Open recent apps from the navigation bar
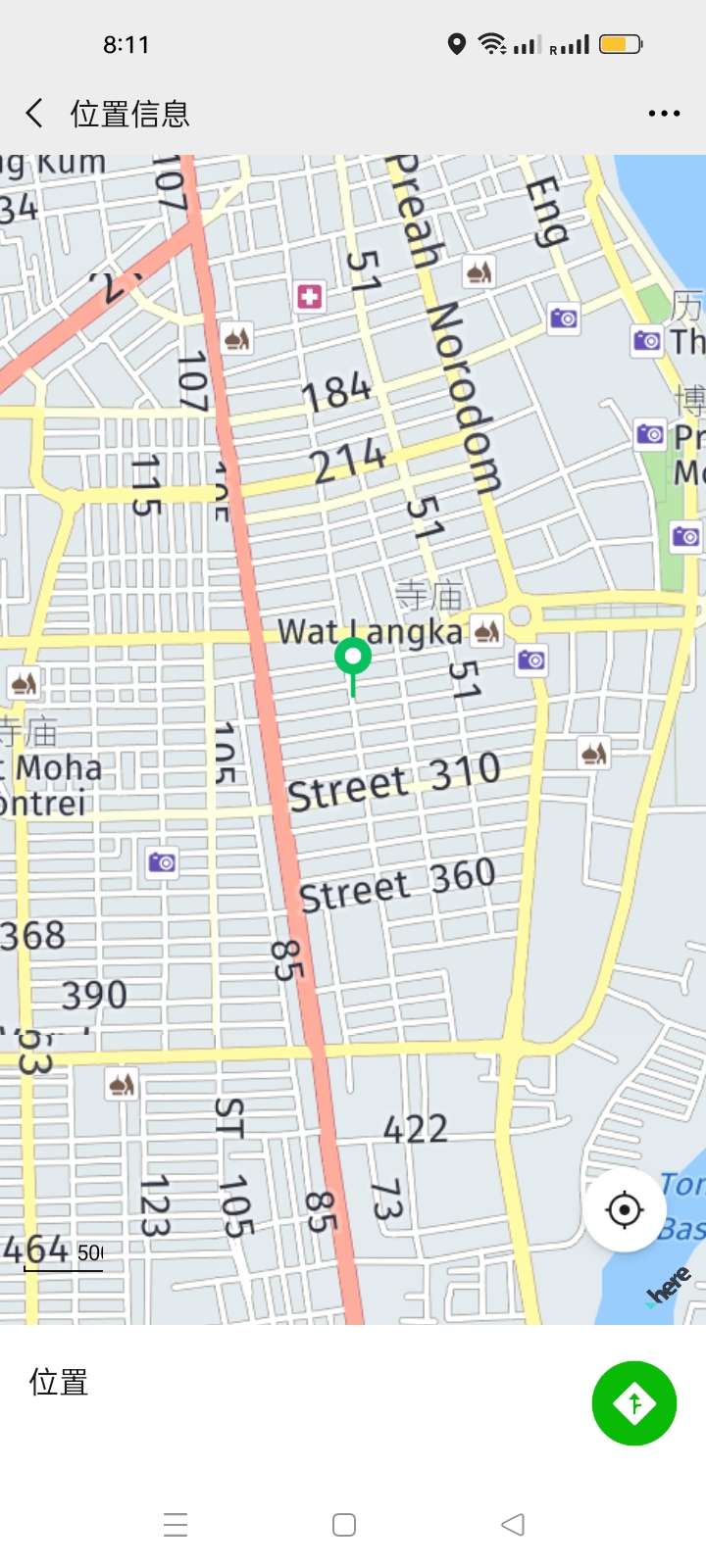Image resolution: width=706 pixels, height=1568 pixels. tap(176, 1525)
